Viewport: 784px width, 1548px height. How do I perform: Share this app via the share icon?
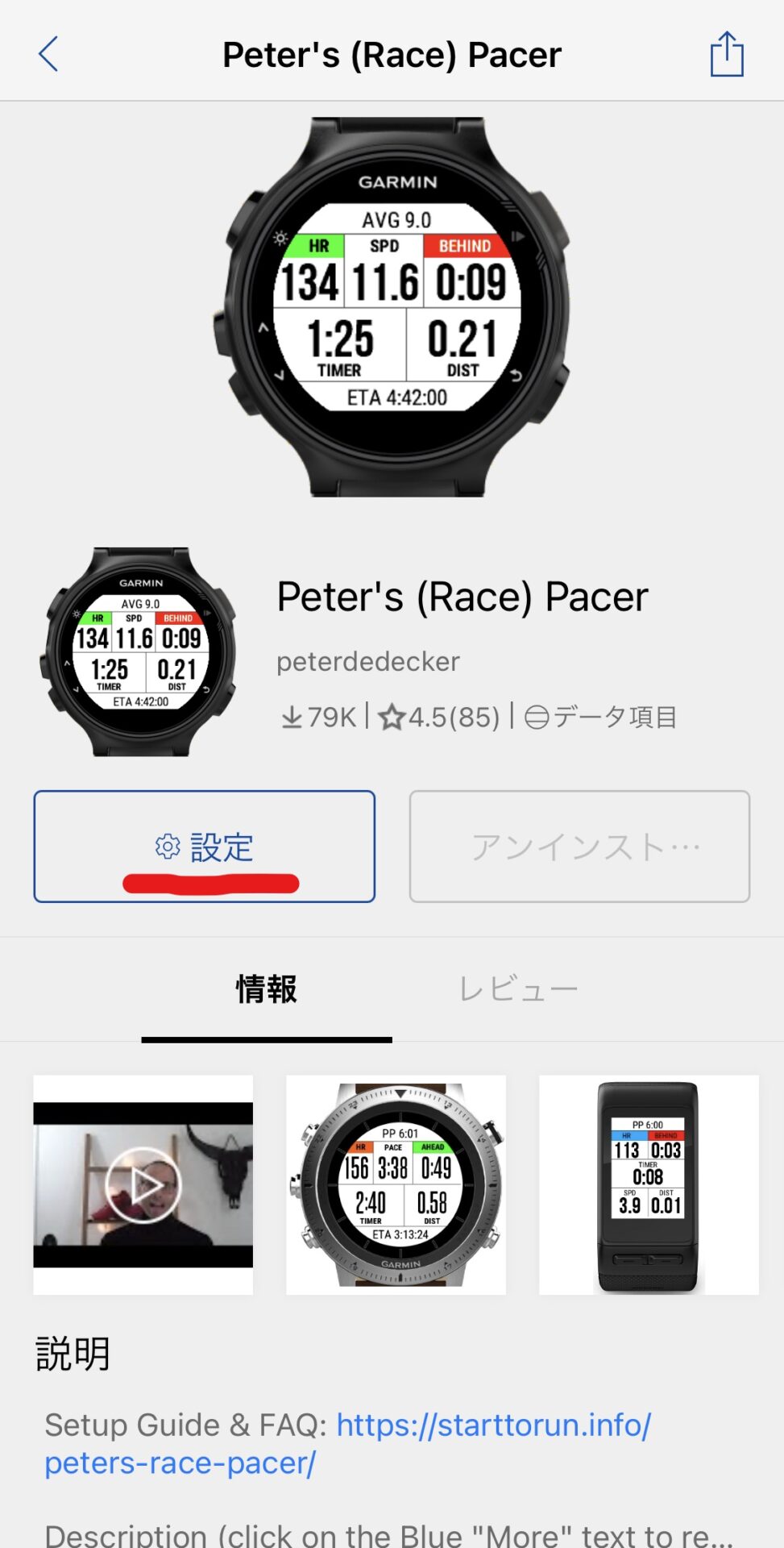click(x=727, y=54)
